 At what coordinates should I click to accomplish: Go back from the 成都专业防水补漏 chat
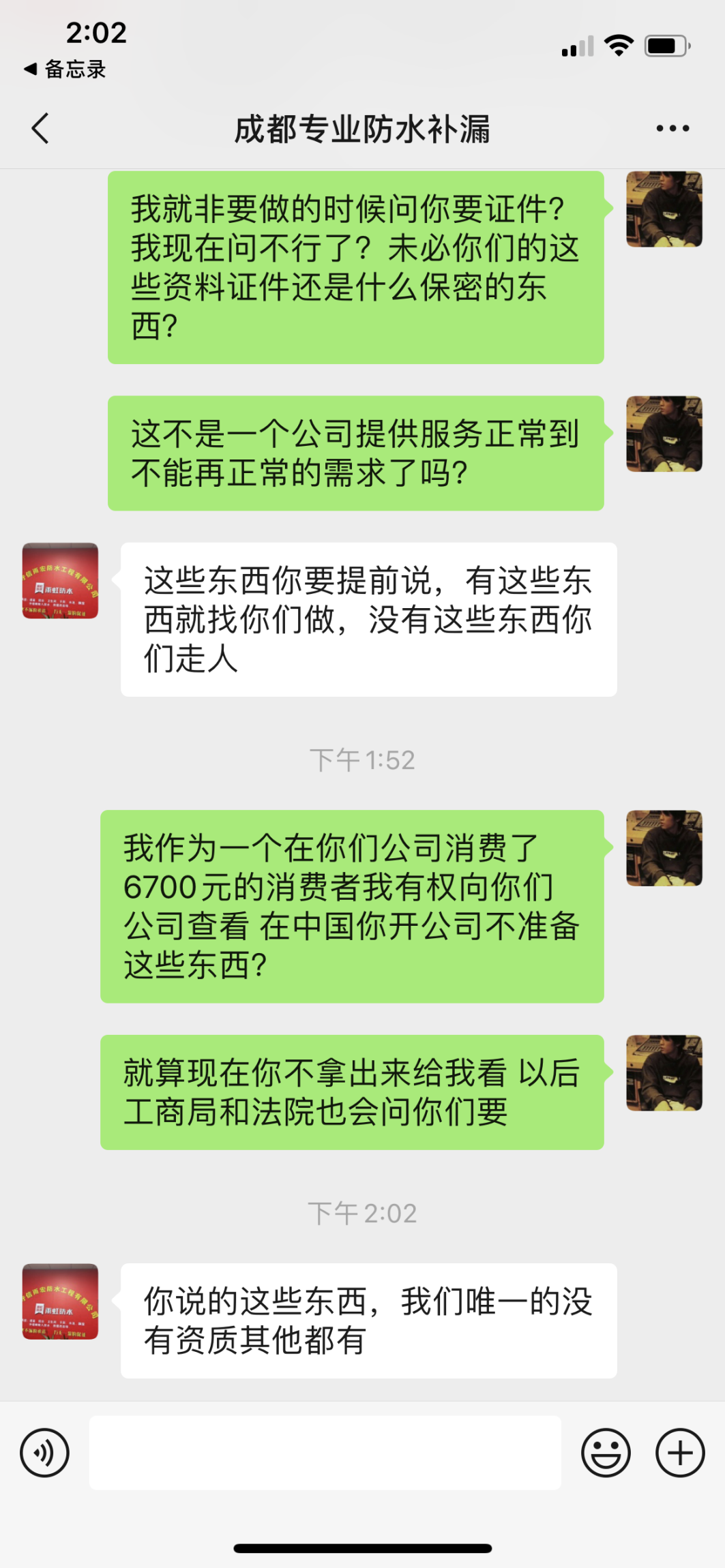point(41,128)
